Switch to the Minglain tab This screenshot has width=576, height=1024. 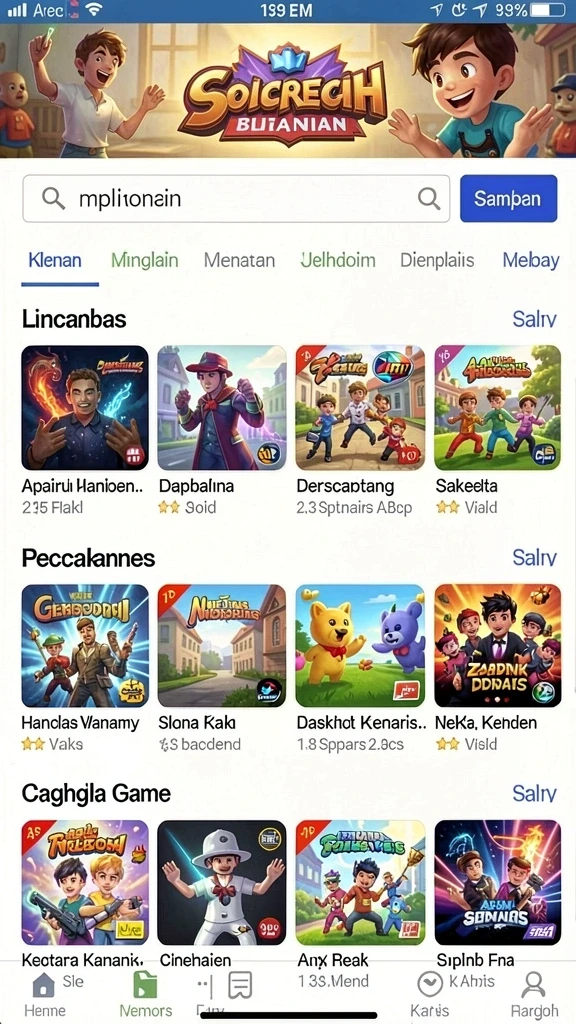(x=144, y=261)
